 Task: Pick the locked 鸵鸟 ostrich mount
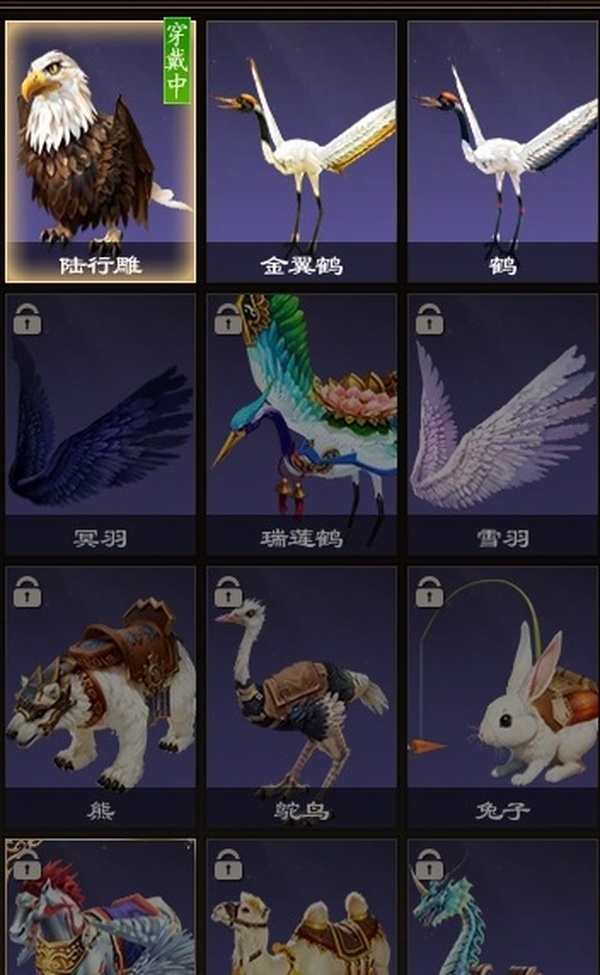[x=301, y=695]
